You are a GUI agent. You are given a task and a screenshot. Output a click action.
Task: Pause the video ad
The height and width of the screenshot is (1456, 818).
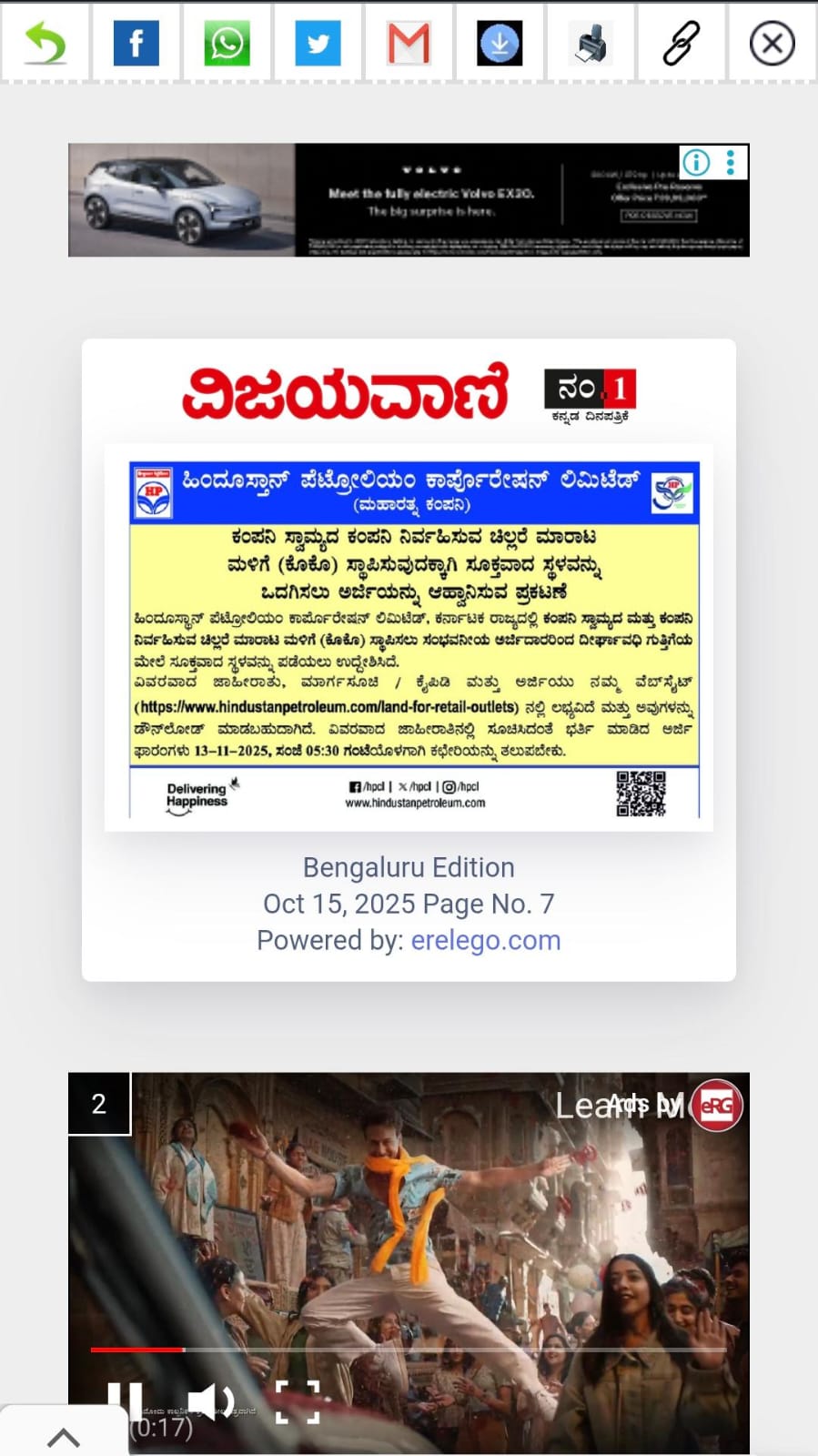tap(125, 1400)
